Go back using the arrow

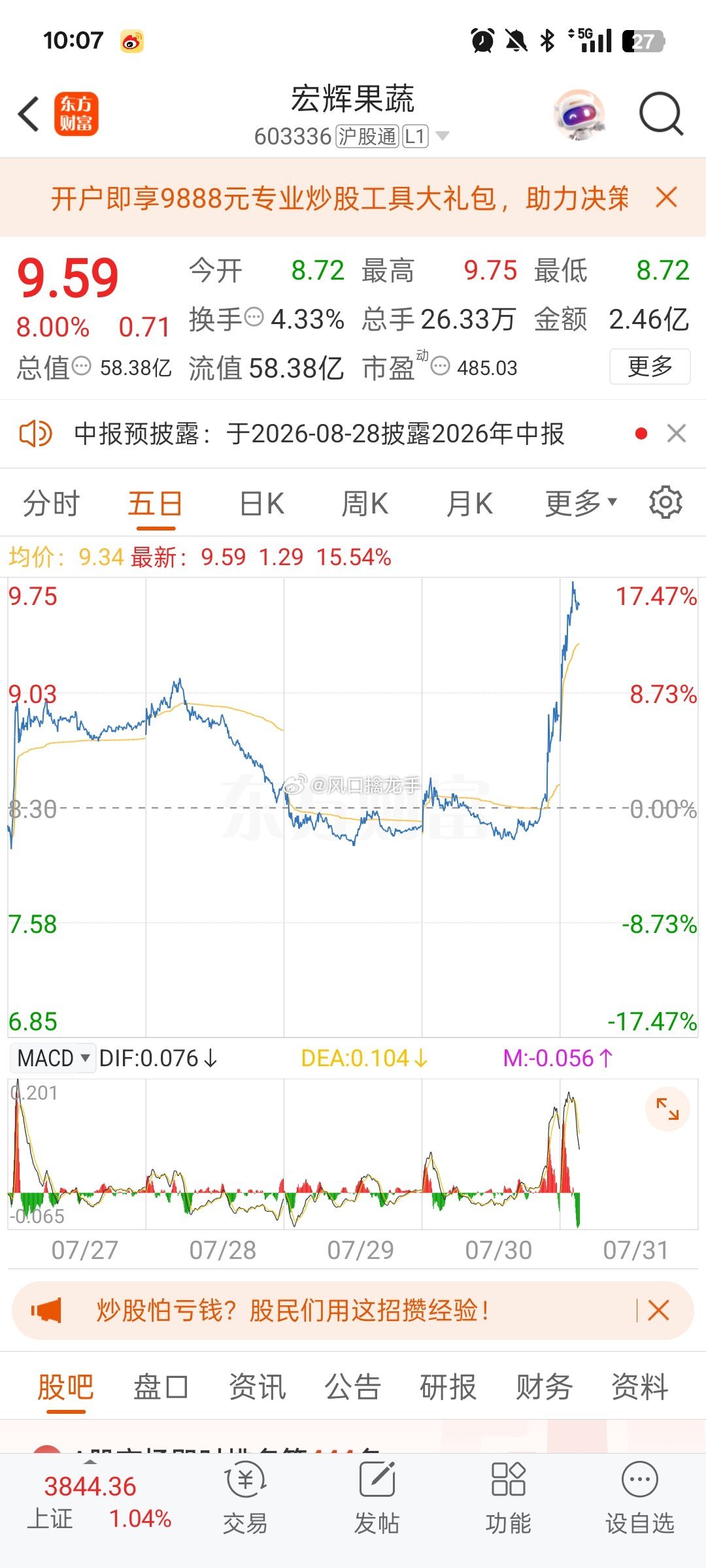click(29, 114)
